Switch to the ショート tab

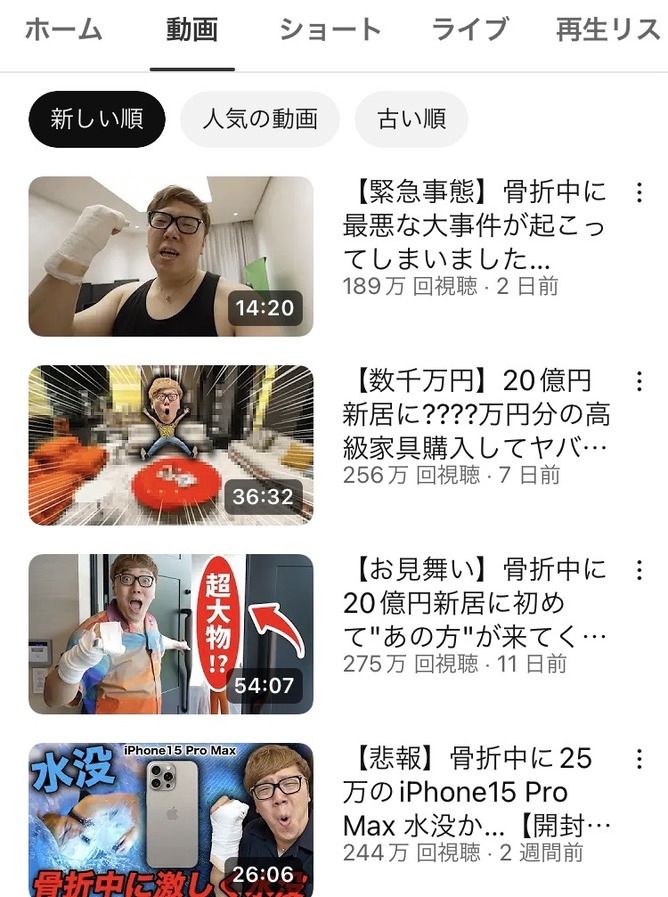[x=330, y=30]
